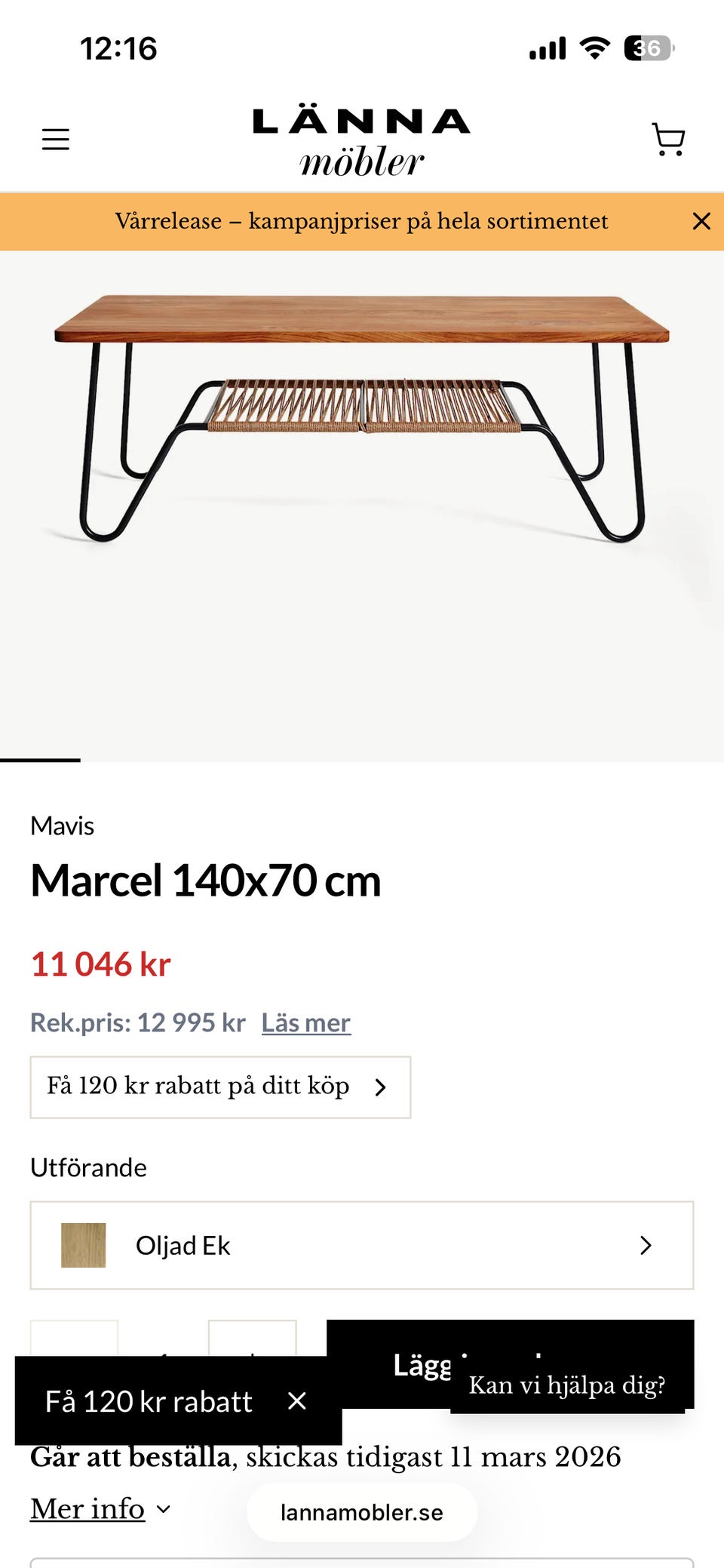This screenshot has height=1568, width=724.
Task: Tap the lannamobler.se address bar
Action: point(362,1512)
